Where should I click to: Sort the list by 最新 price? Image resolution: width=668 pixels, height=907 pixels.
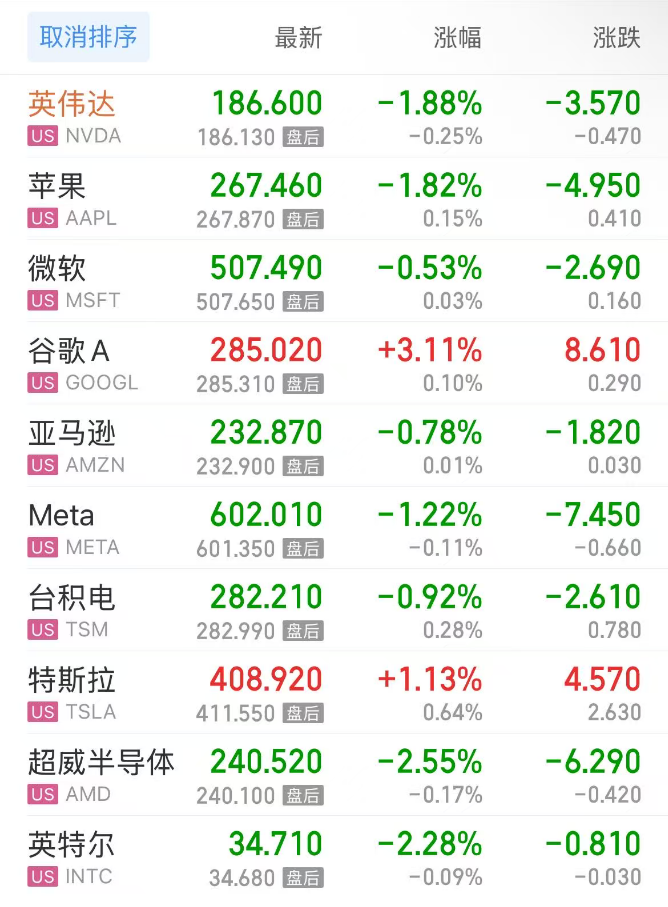(298, 38)
